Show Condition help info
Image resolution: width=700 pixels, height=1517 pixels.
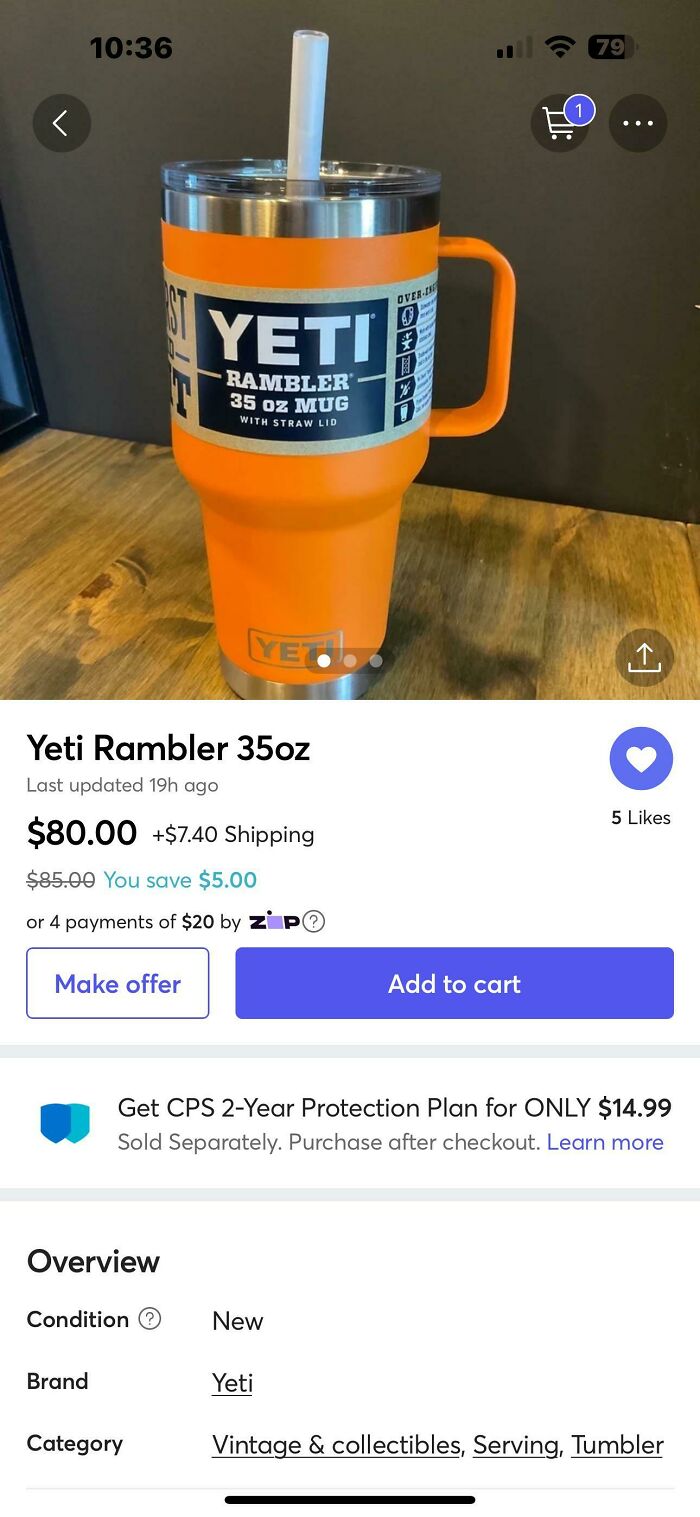tap(150, 1319)
